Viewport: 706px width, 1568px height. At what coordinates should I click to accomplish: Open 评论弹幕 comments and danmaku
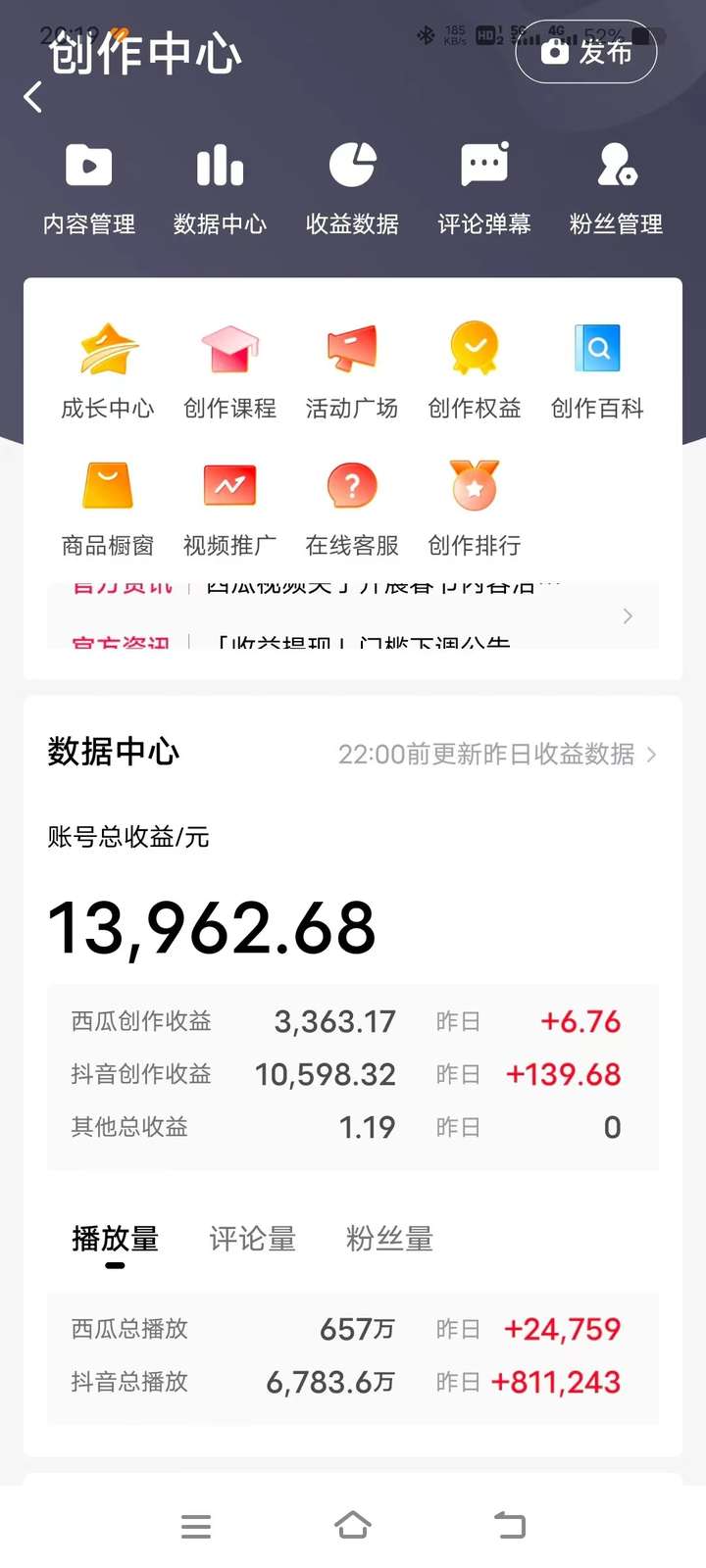coord(484,186)
